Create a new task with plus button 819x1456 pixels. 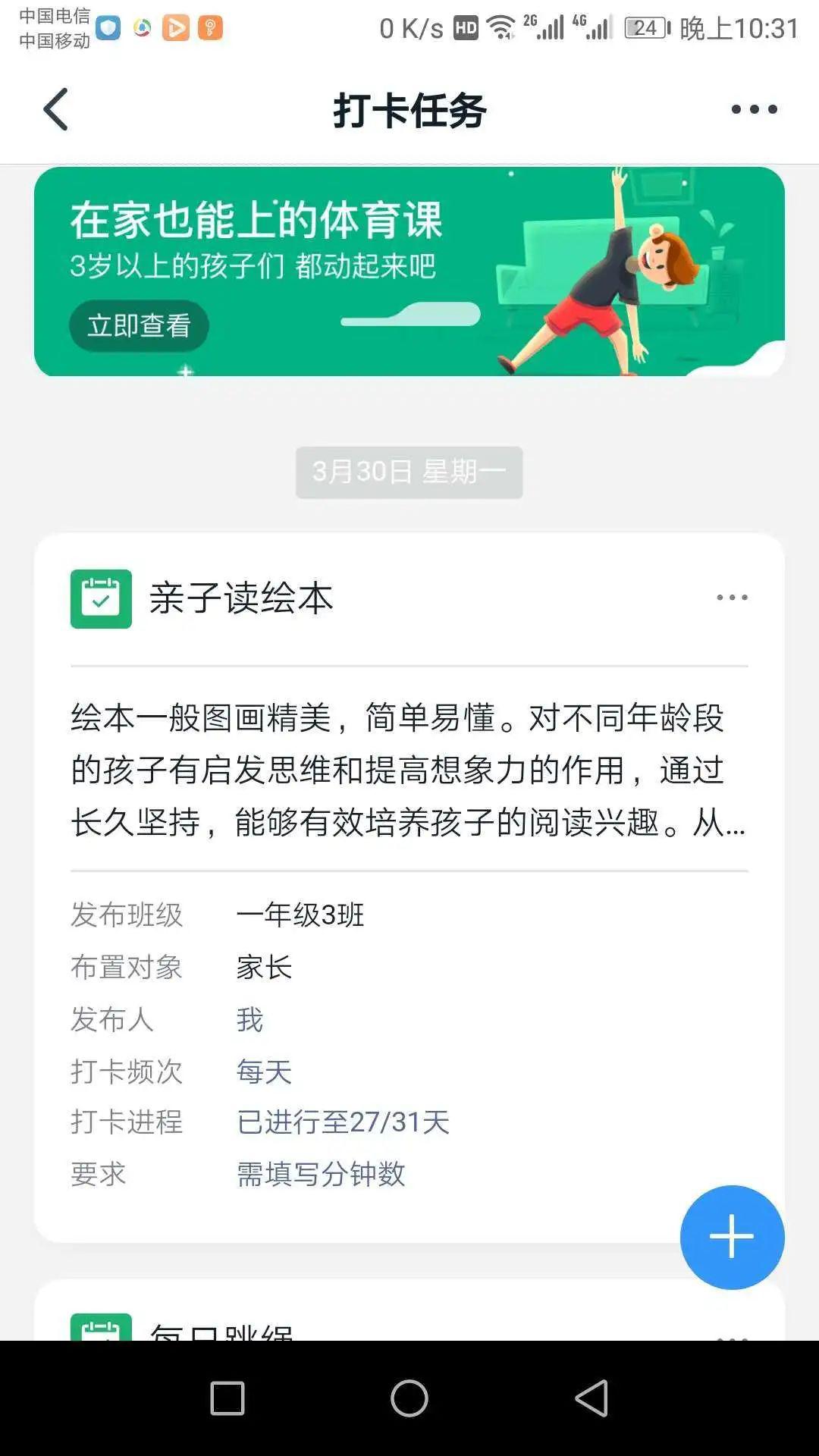coord(732,1237)
